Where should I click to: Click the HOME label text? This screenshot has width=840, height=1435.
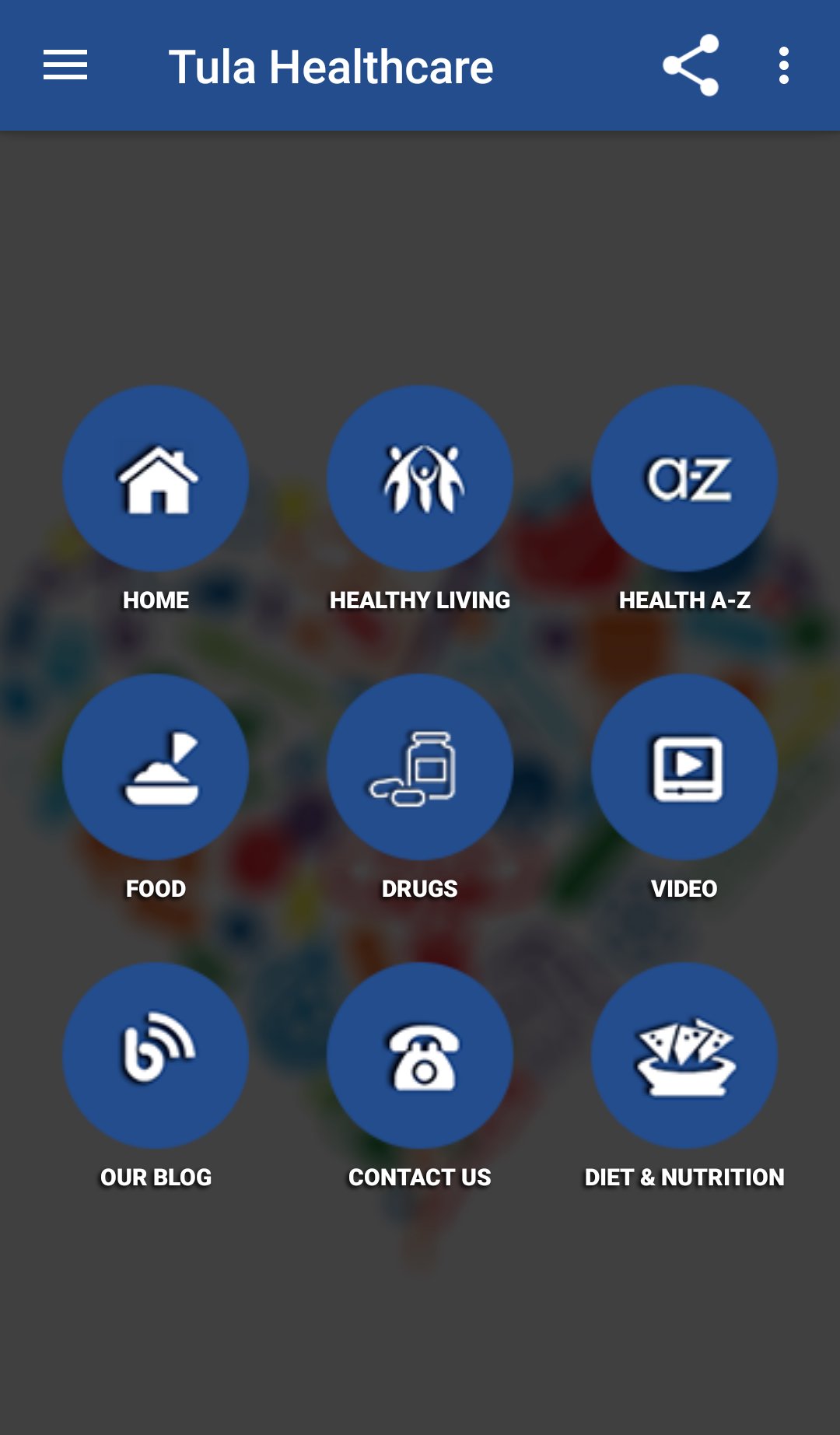tap(156, 600)
